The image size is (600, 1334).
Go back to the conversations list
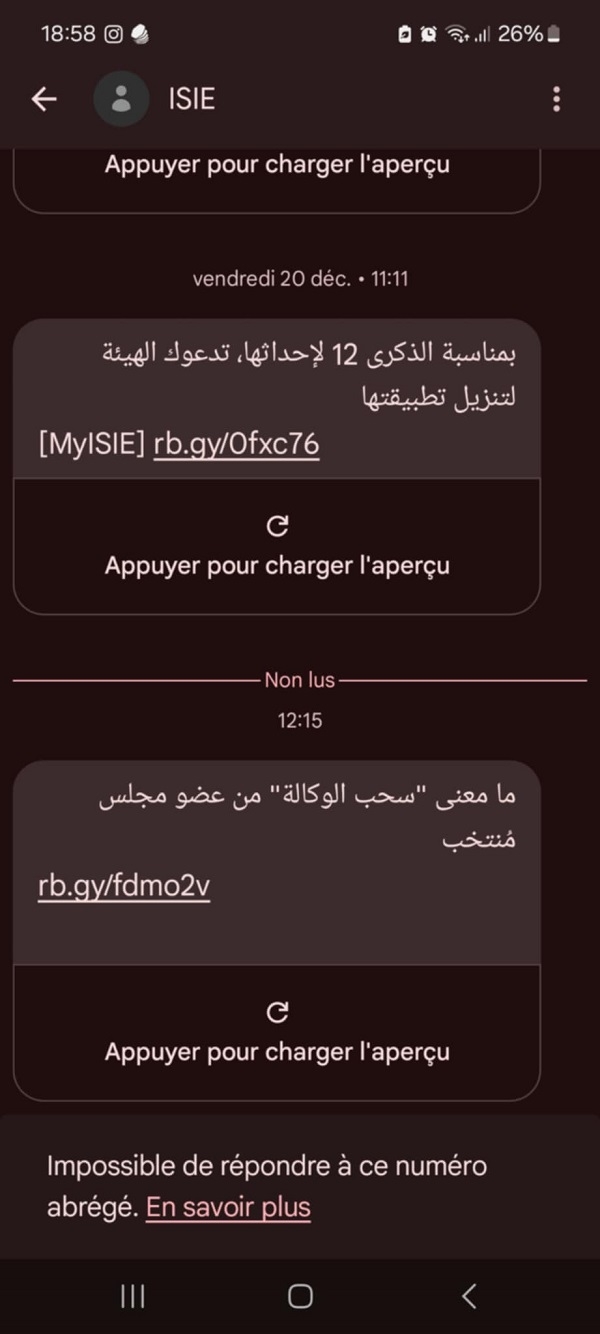(x=44, y=98)
